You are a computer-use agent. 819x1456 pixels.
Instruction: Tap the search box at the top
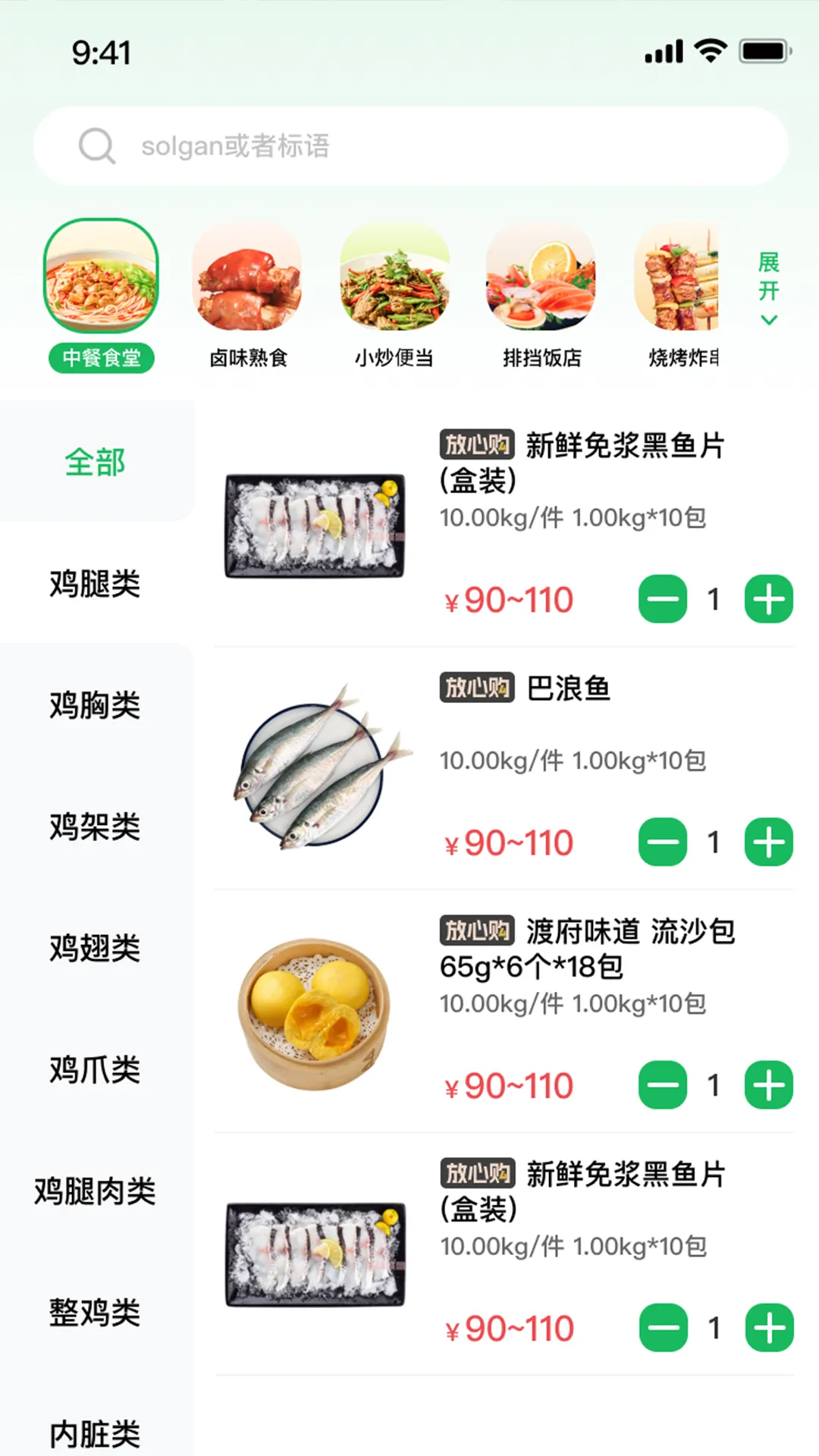pyautogui.click(x=409, y=146)
